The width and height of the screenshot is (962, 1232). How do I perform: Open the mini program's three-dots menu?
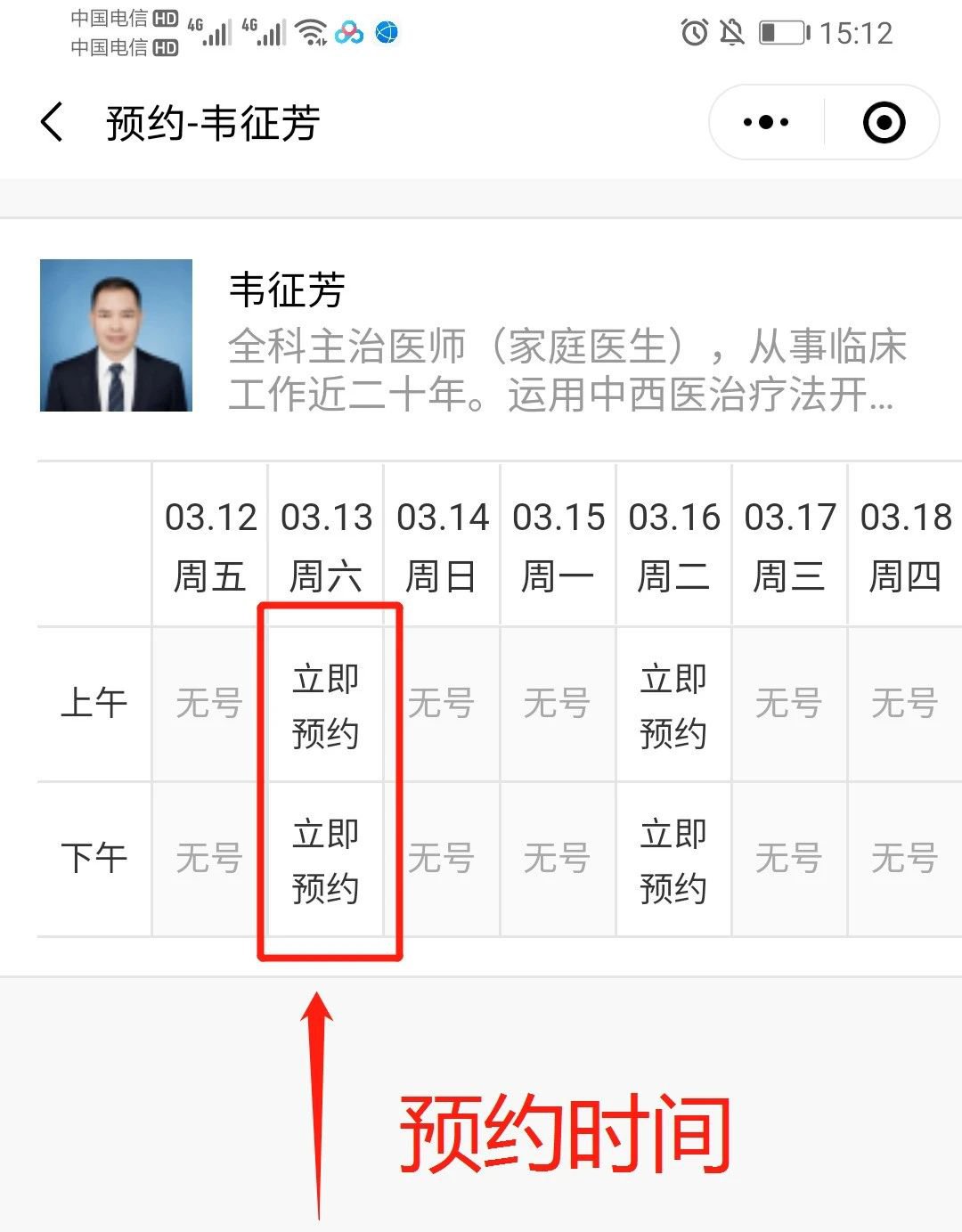point(766,122)
